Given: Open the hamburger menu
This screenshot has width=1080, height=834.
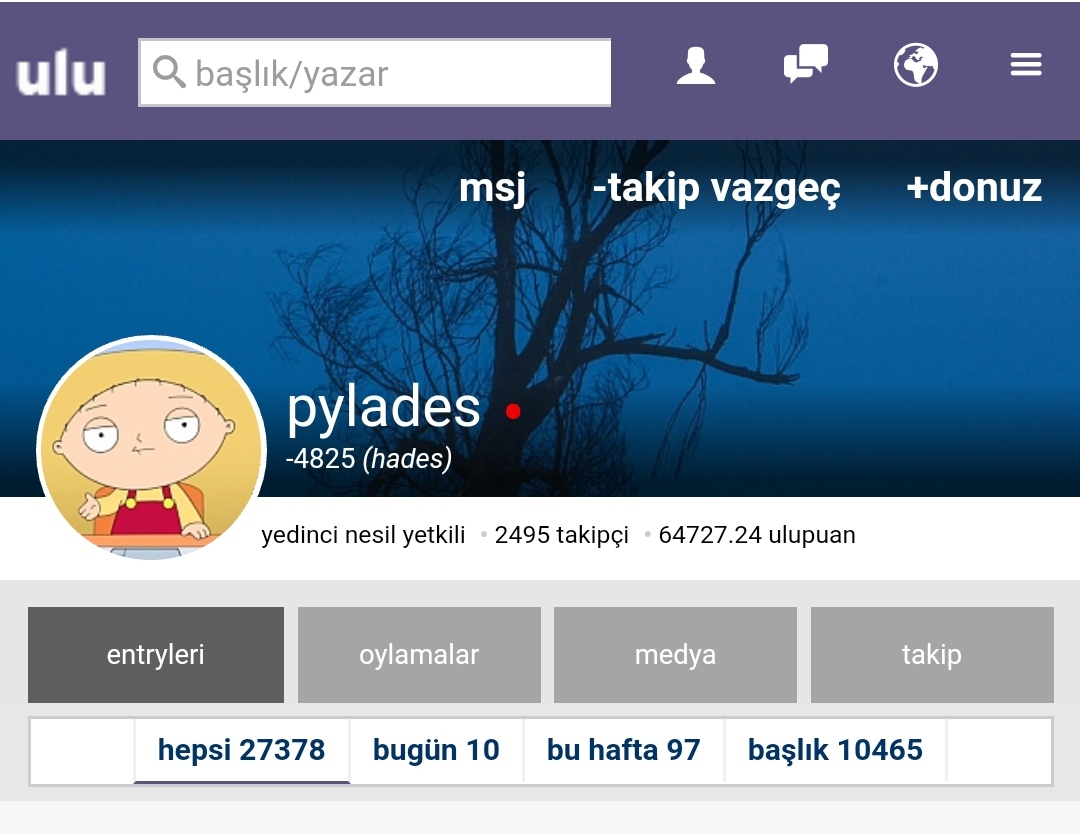Looking at the screenshot, I should [x=1026, y=66].
